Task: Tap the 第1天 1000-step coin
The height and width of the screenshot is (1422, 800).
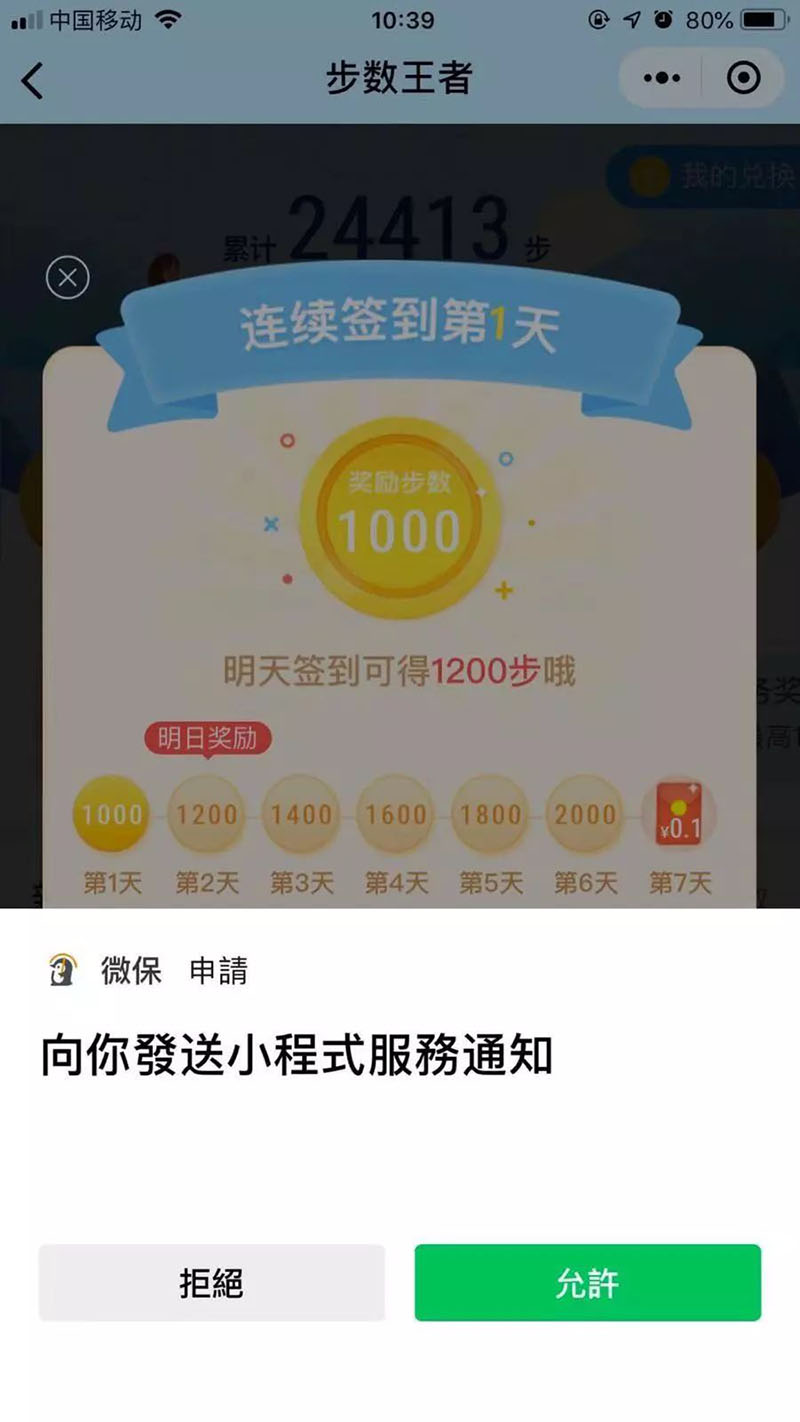Action: point(110,815)
